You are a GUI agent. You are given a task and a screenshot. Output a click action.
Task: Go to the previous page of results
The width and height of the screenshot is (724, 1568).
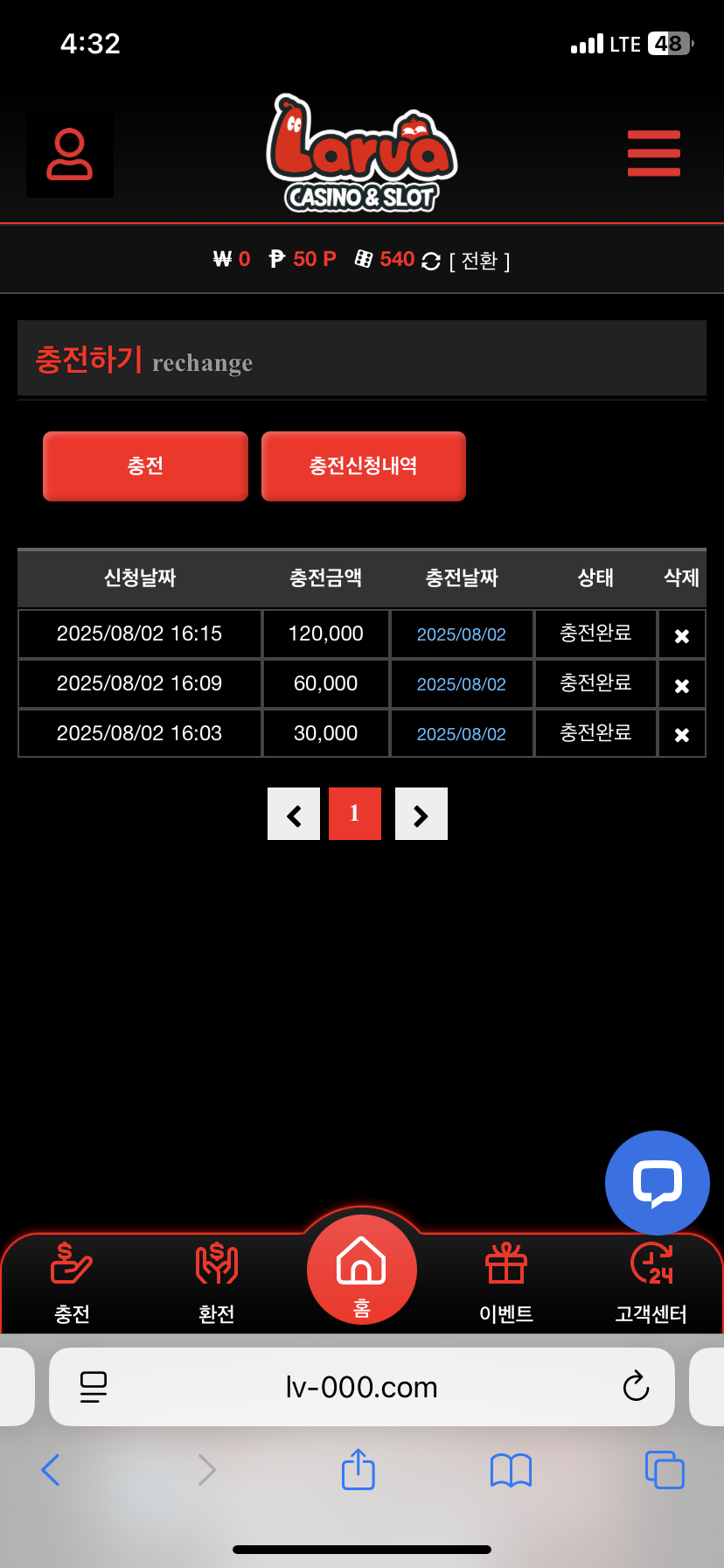[294, 814]
